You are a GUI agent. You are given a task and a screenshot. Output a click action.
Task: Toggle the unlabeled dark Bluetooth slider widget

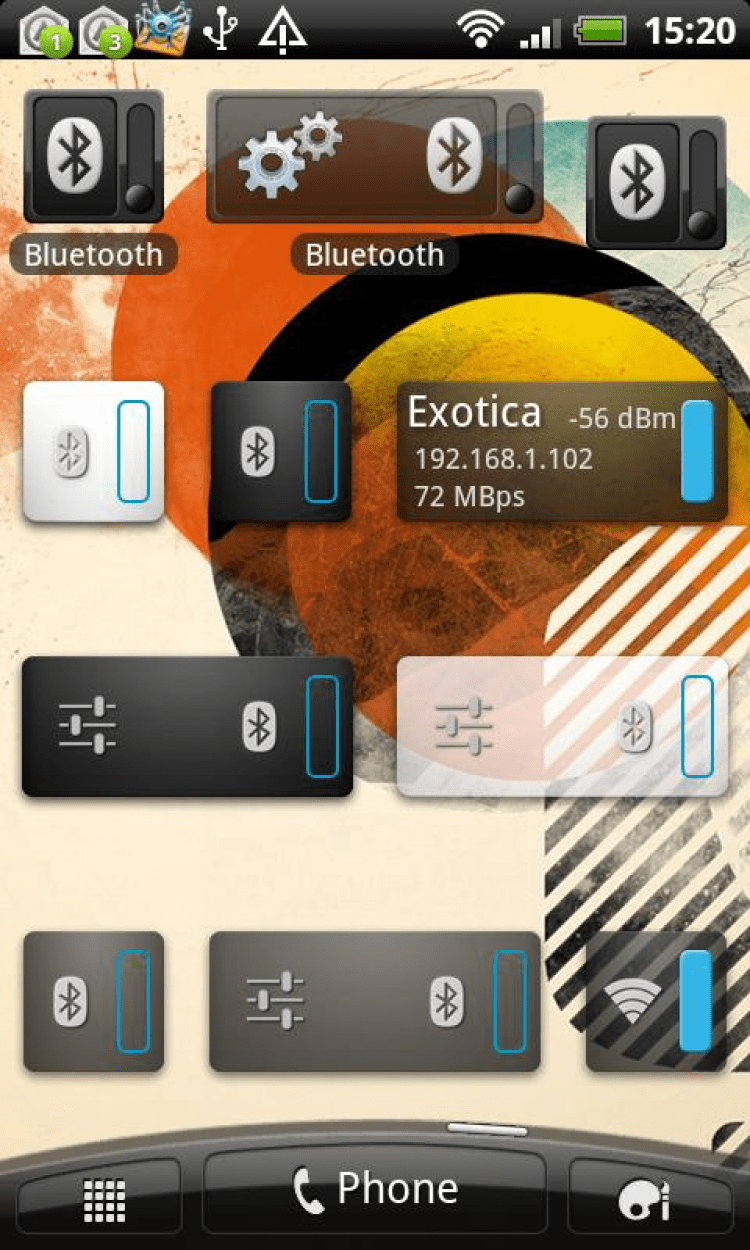(656, 182)
